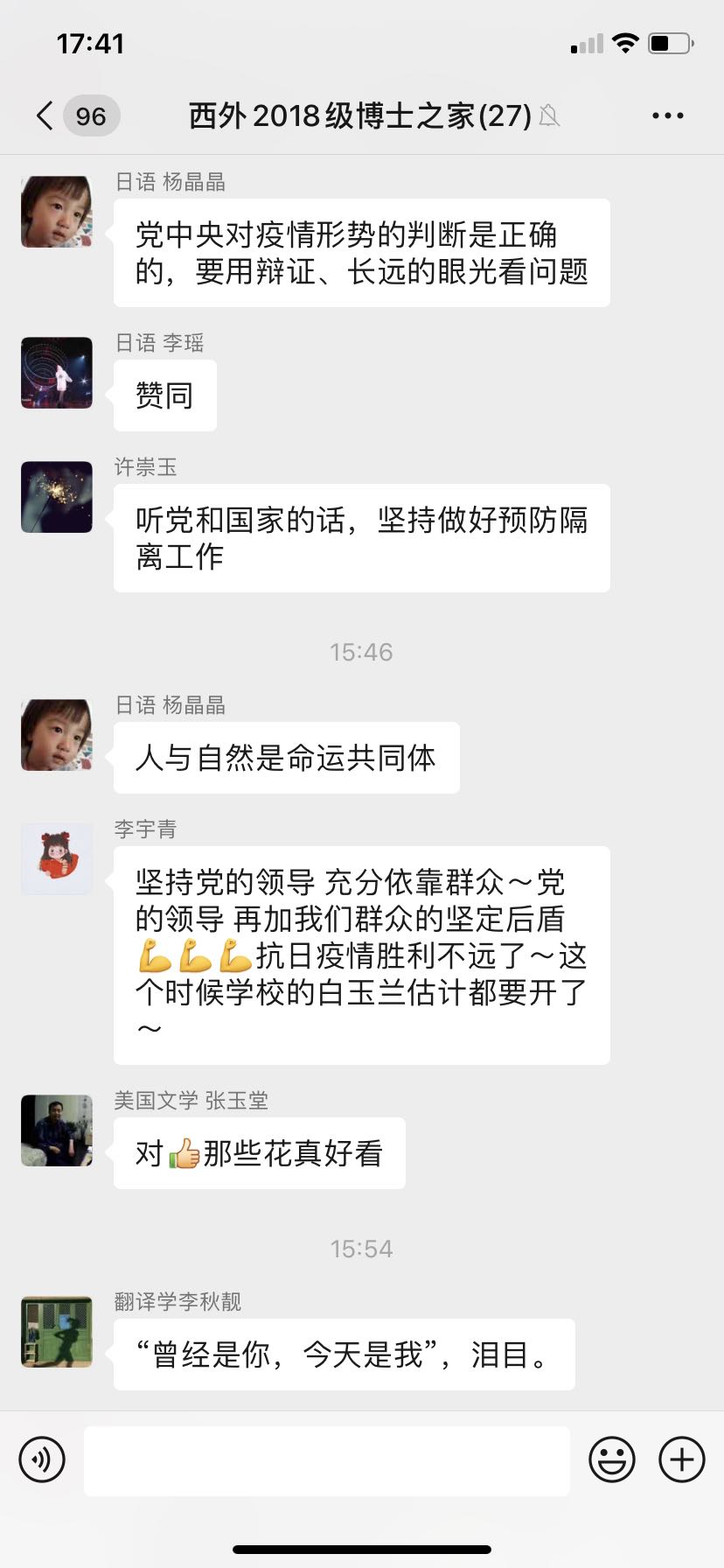
Task: Go back to the chat list
Action: 45,115
